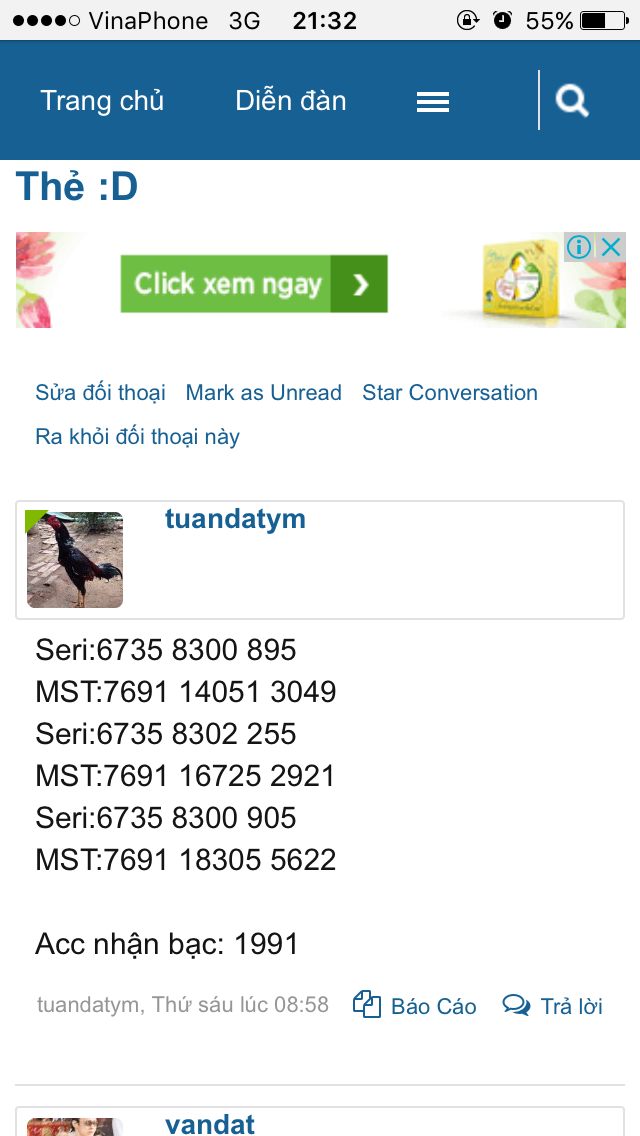This screenshot has height=1136, width=640.
Task: Switch to Diễn đàn
Action: click(x=291, y=101)
